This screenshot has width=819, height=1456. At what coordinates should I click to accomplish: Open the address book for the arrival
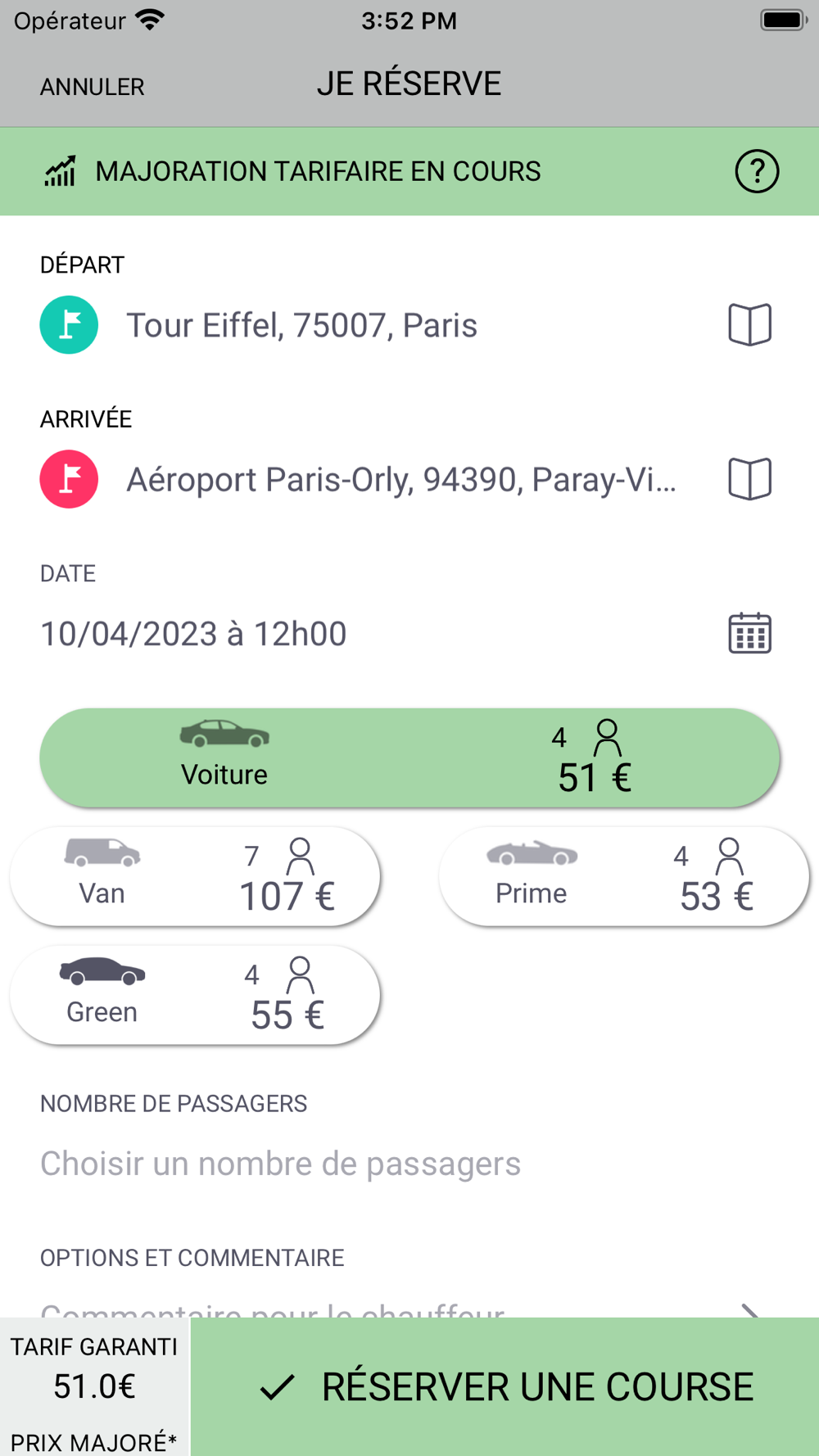coord(749,479)
